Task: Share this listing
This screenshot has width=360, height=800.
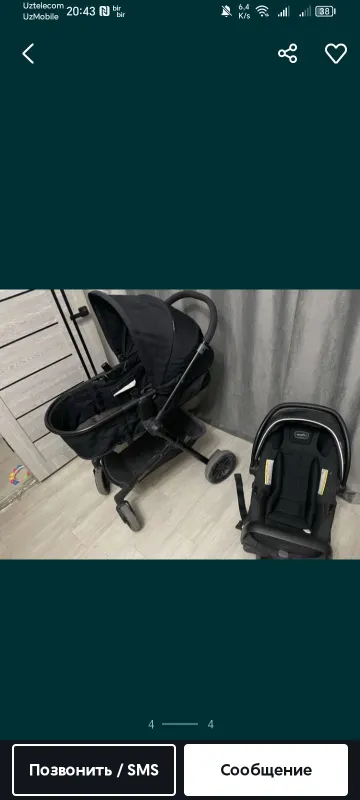Action: pos(288,54)
